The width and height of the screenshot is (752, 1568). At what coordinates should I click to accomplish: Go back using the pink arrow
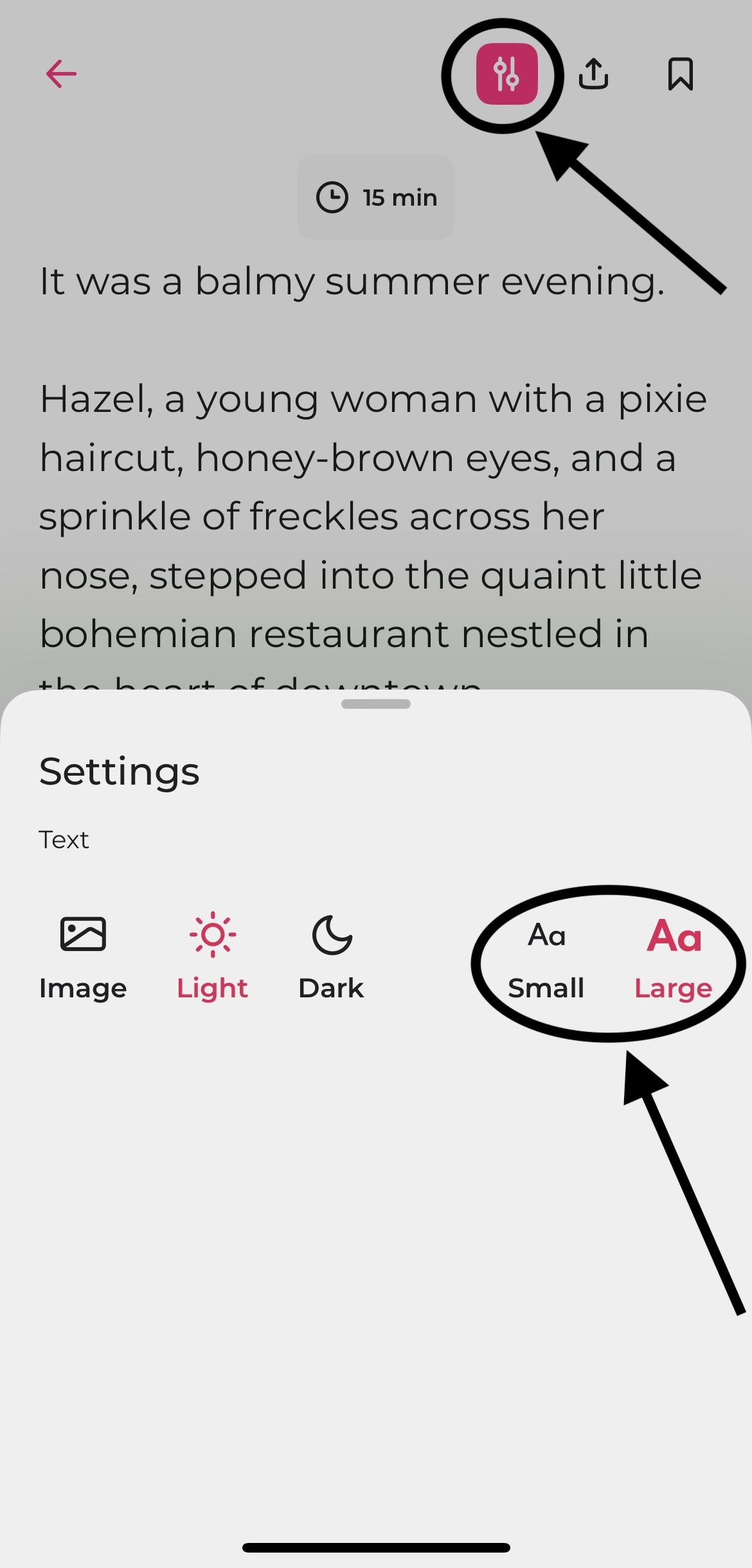pos(61,74)
